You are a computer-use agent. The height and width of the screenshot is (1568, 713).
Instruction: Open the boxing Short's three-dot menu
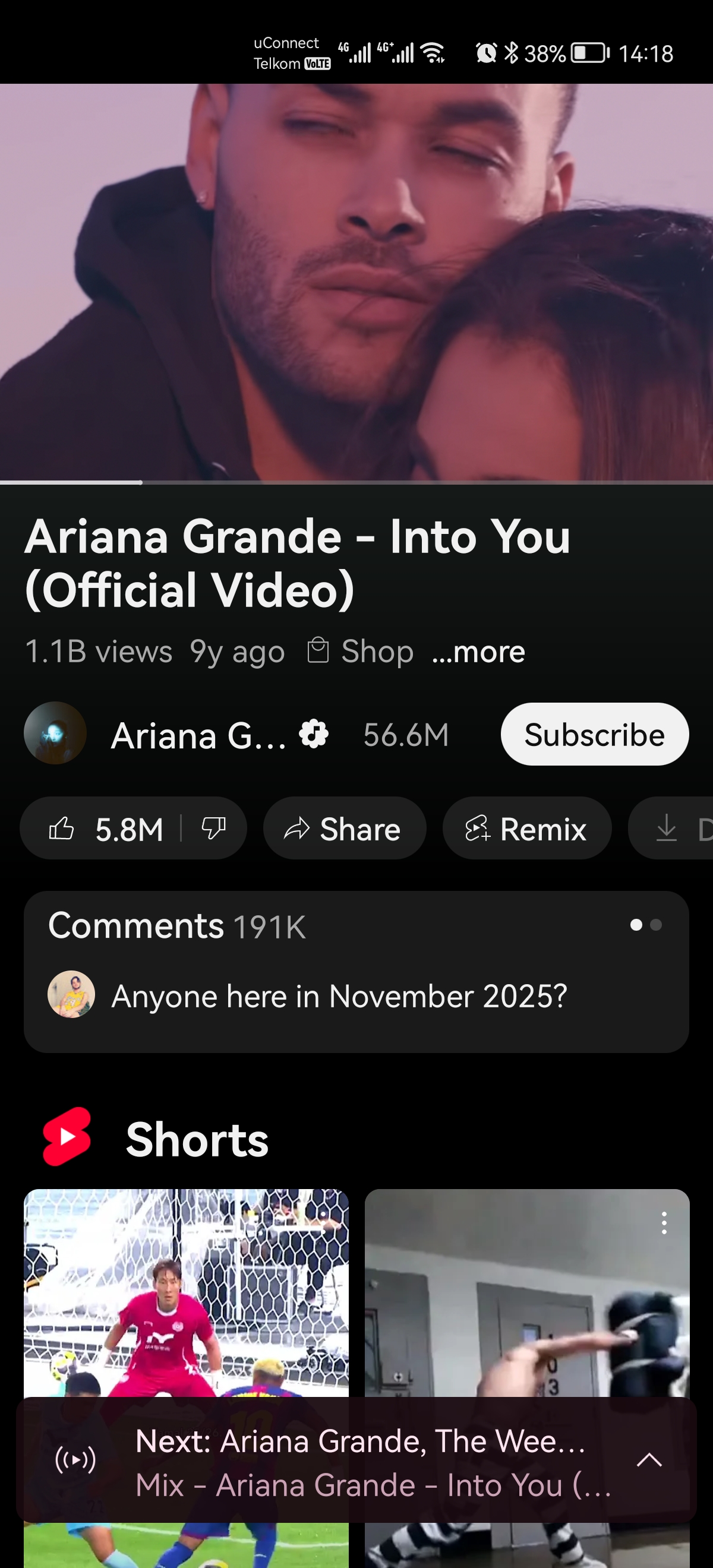(x=664, y=1223)
